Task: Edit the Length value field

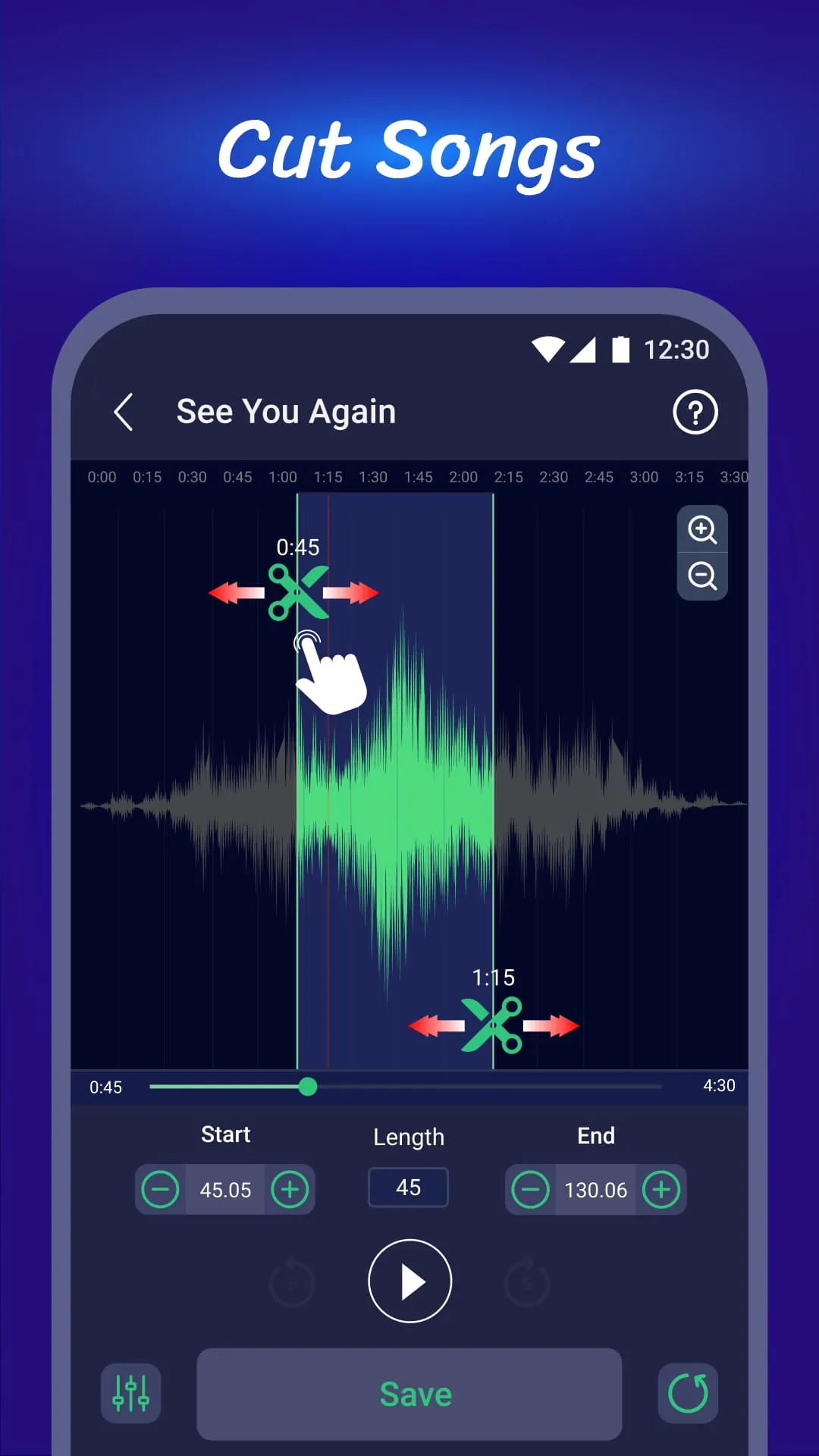Action: point(407,1187)
